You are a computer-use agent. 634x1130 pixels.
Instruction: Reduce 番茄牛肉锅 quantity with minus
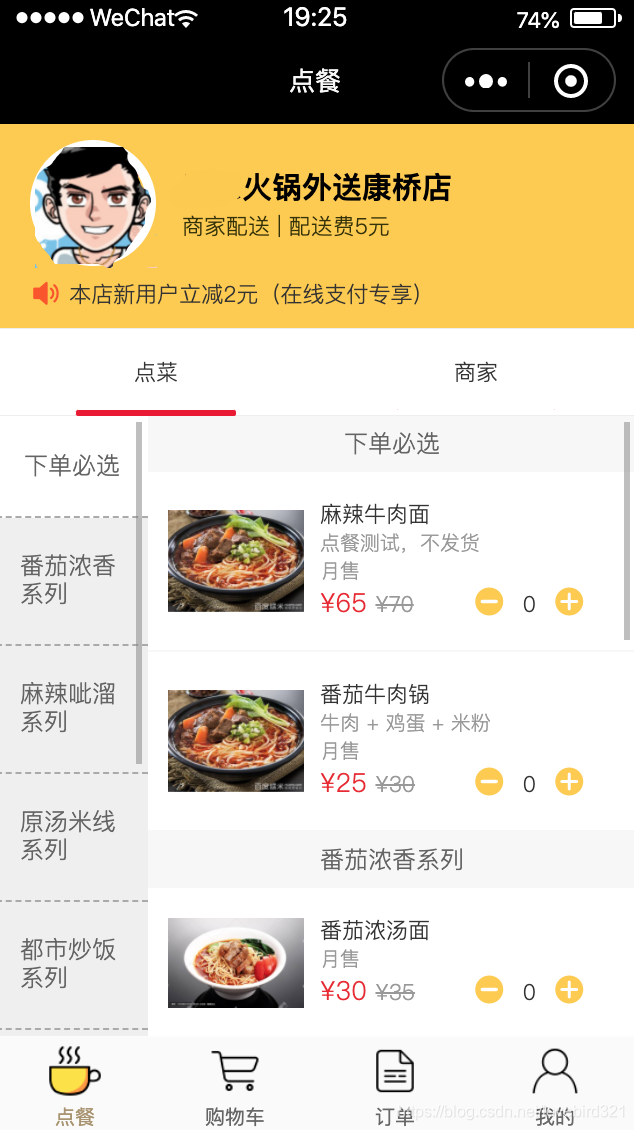tap(489, 782)
